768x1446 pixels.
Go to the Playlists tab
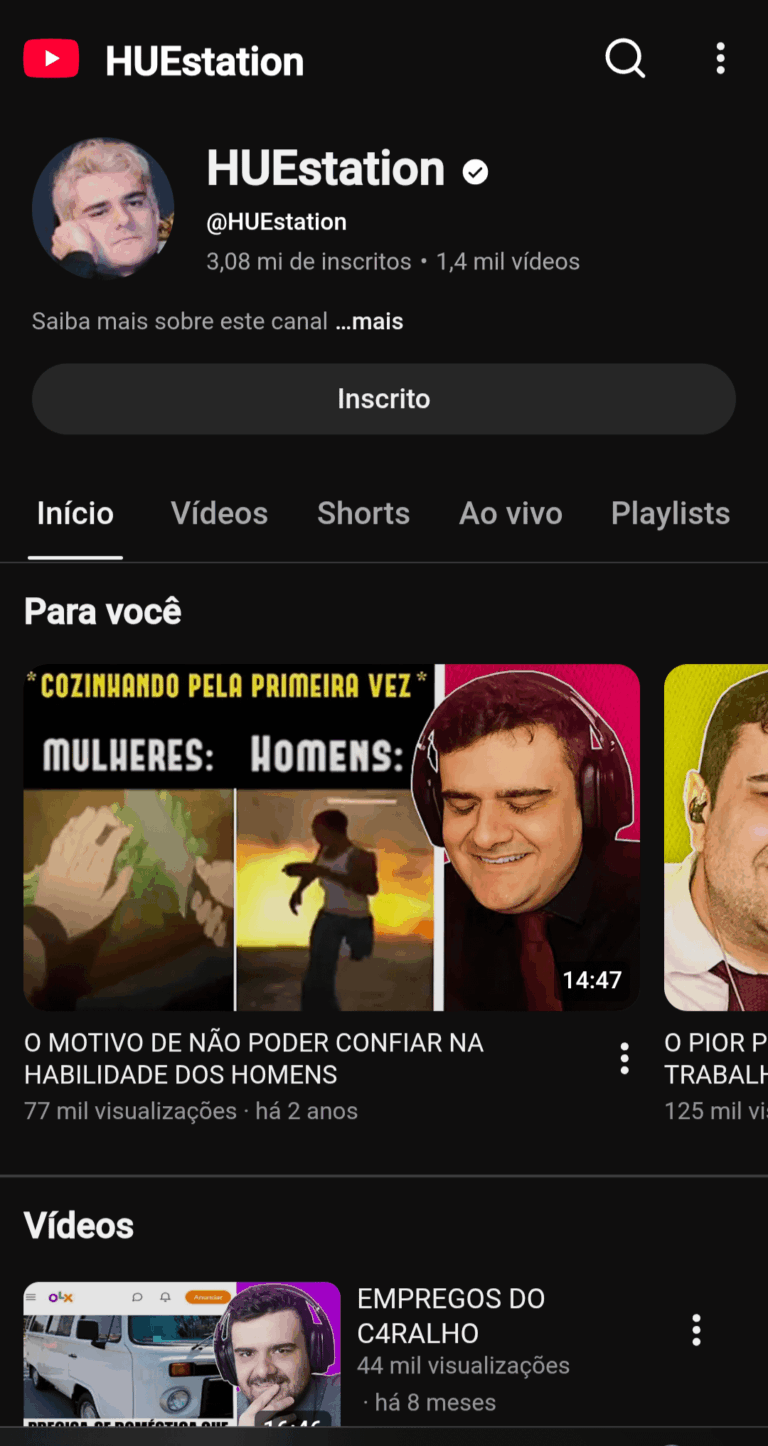tap(670, 514)
